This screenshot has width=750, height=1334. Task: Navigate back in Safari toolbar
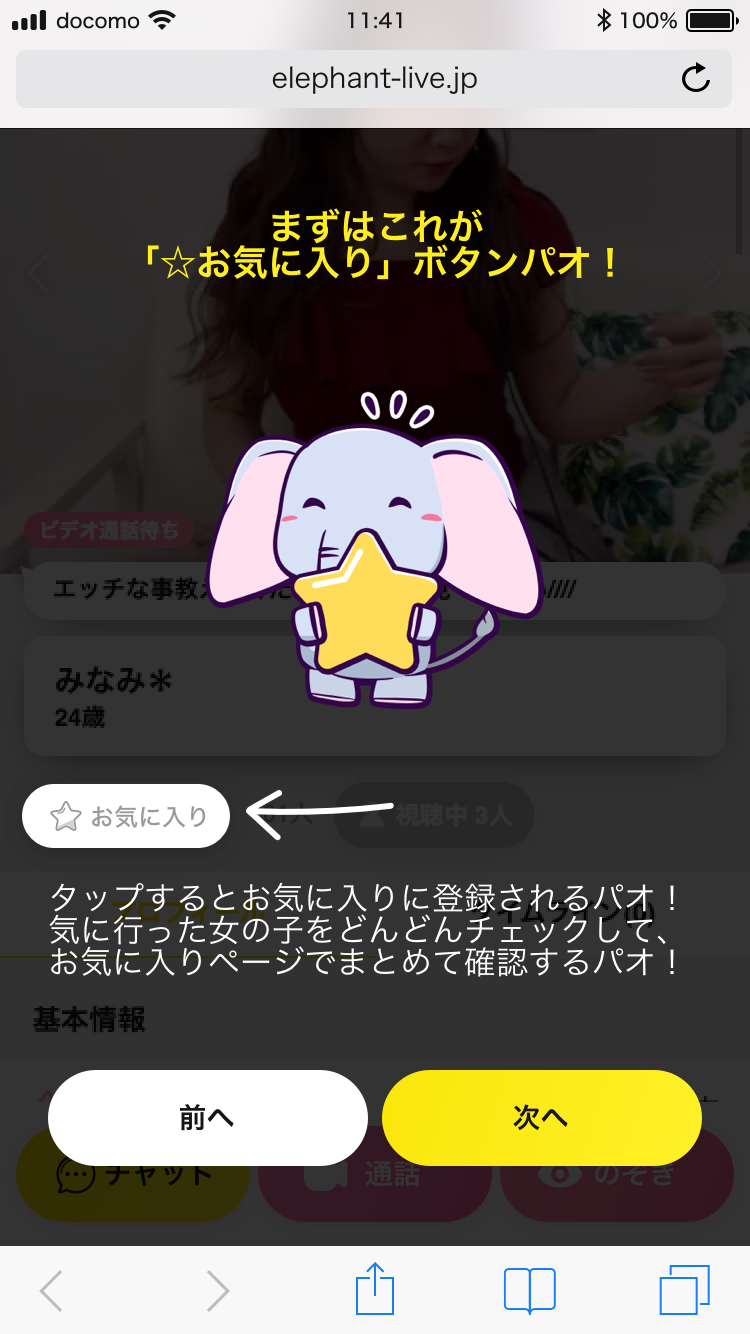pyautogui.click(x=52, y=1290)
